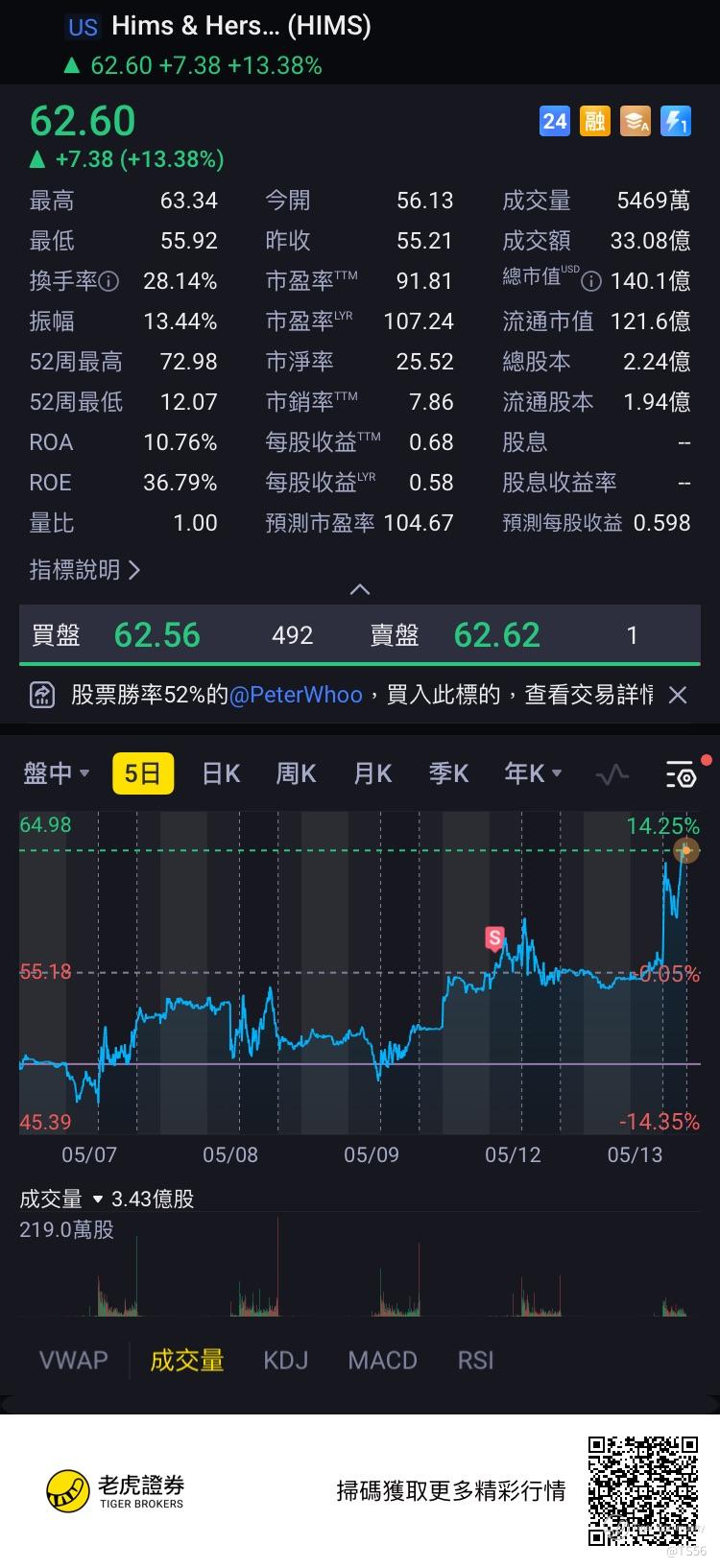Tap the chart compare wave icon
The height and width of the screenshot is (1568, 720).
(x=612, y=773)
